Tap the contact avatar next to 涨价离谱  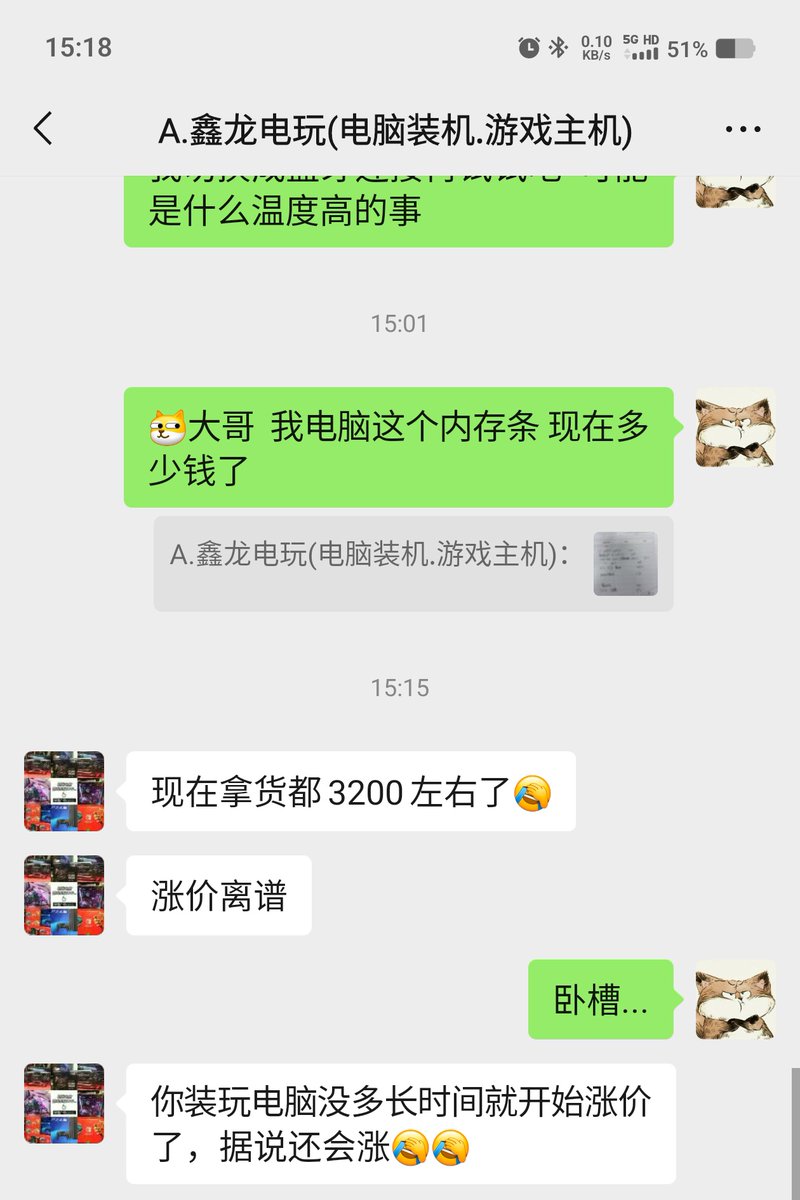tap(64, 895)
